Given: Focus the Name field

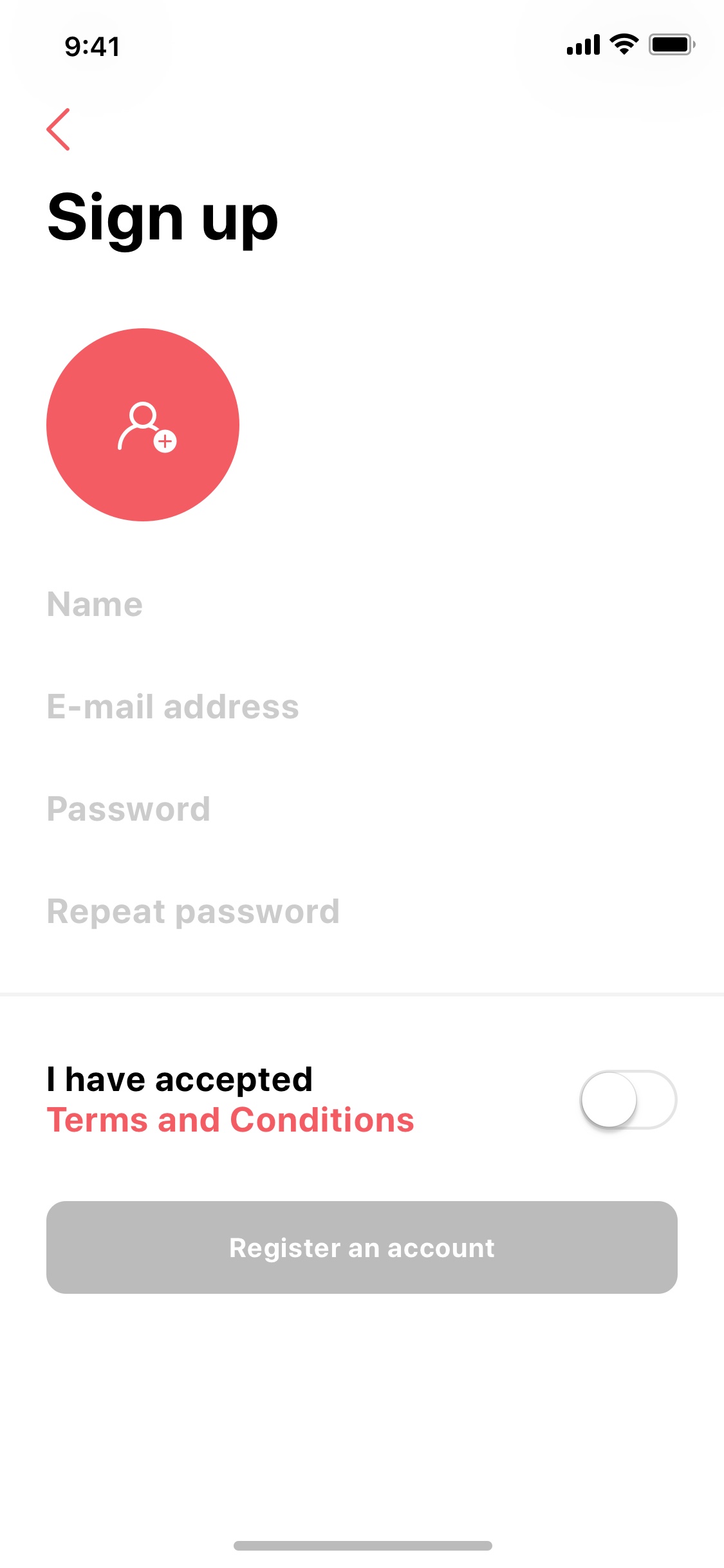Looking at the screenshot, I should coord(362,604).
